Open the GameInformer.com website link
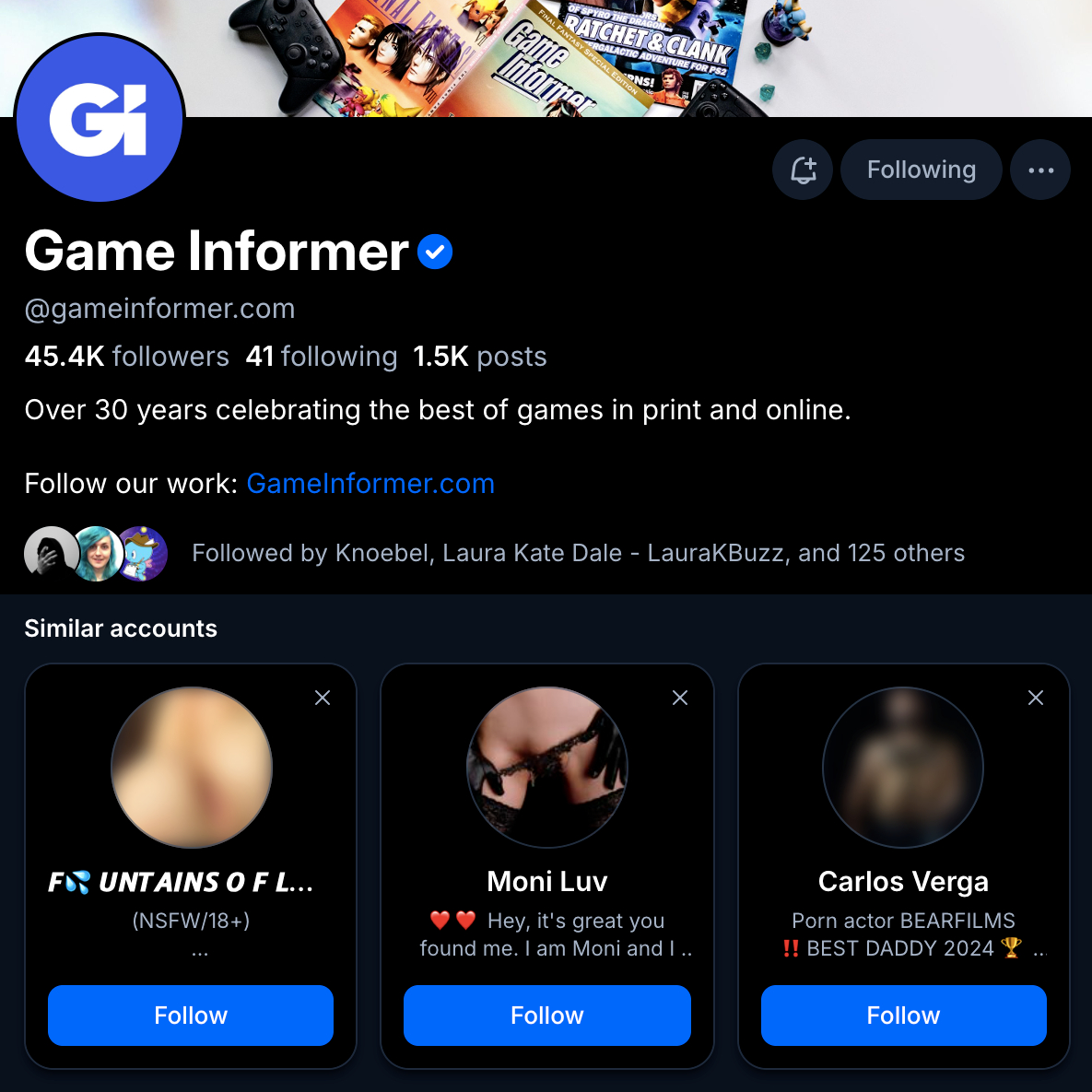This screenshot has height=1092, width=1092. coord(370,484)
